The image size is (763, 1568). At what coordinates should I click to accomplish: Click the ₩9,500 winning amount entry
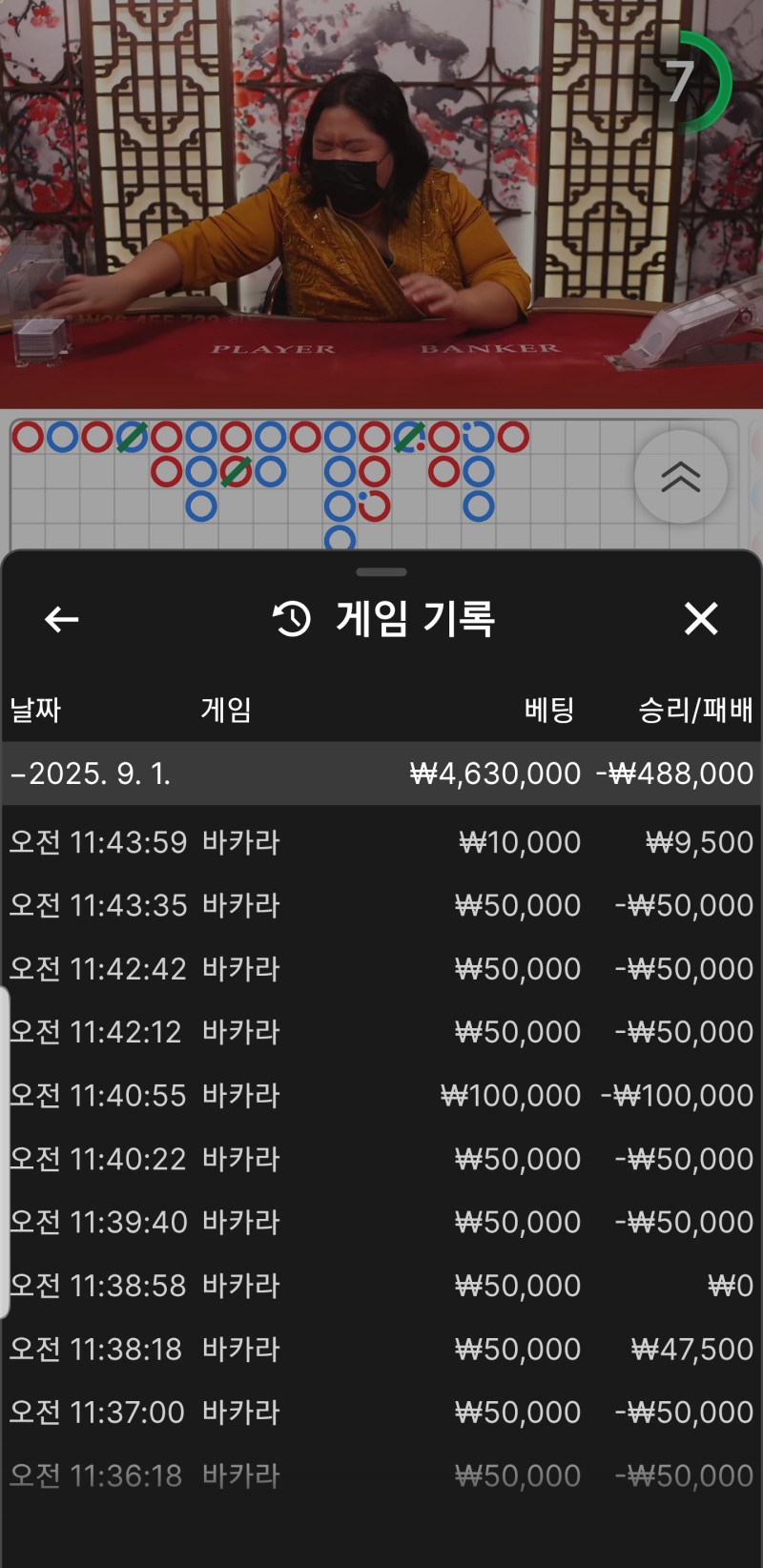[701, 841]
